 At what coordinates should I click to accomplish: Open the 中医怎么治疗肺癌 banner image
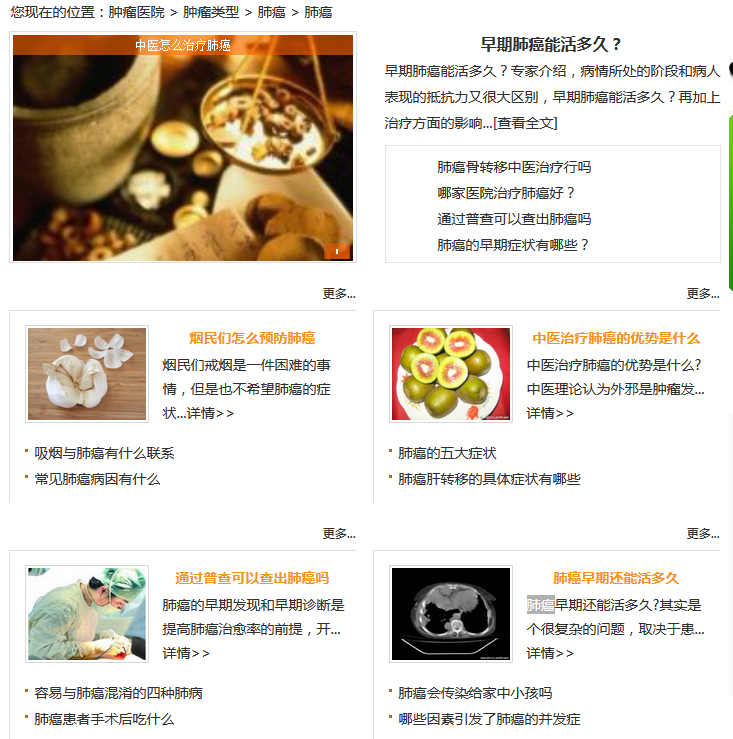pos(183,150)
